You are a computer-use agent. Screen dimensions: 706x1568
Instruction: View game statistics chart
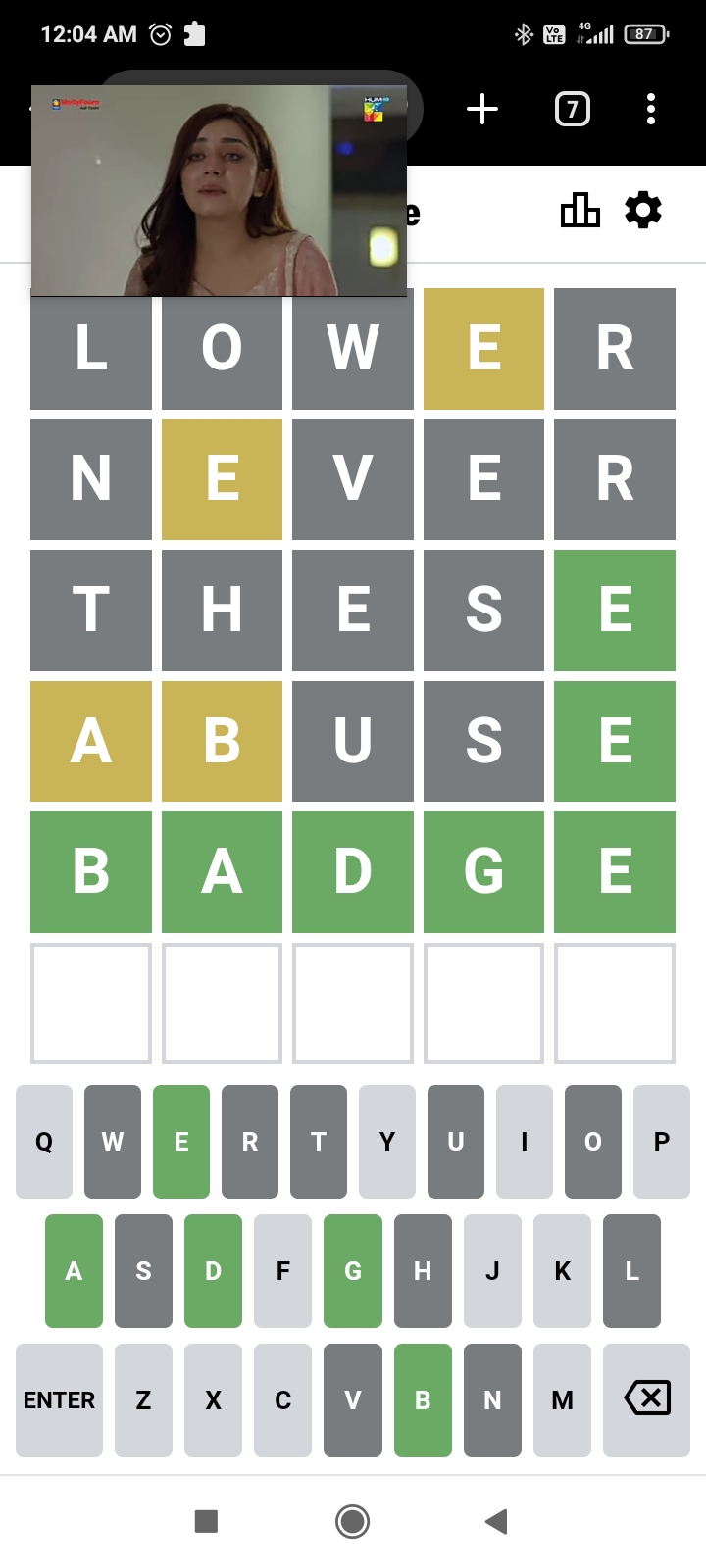point(580,211)
